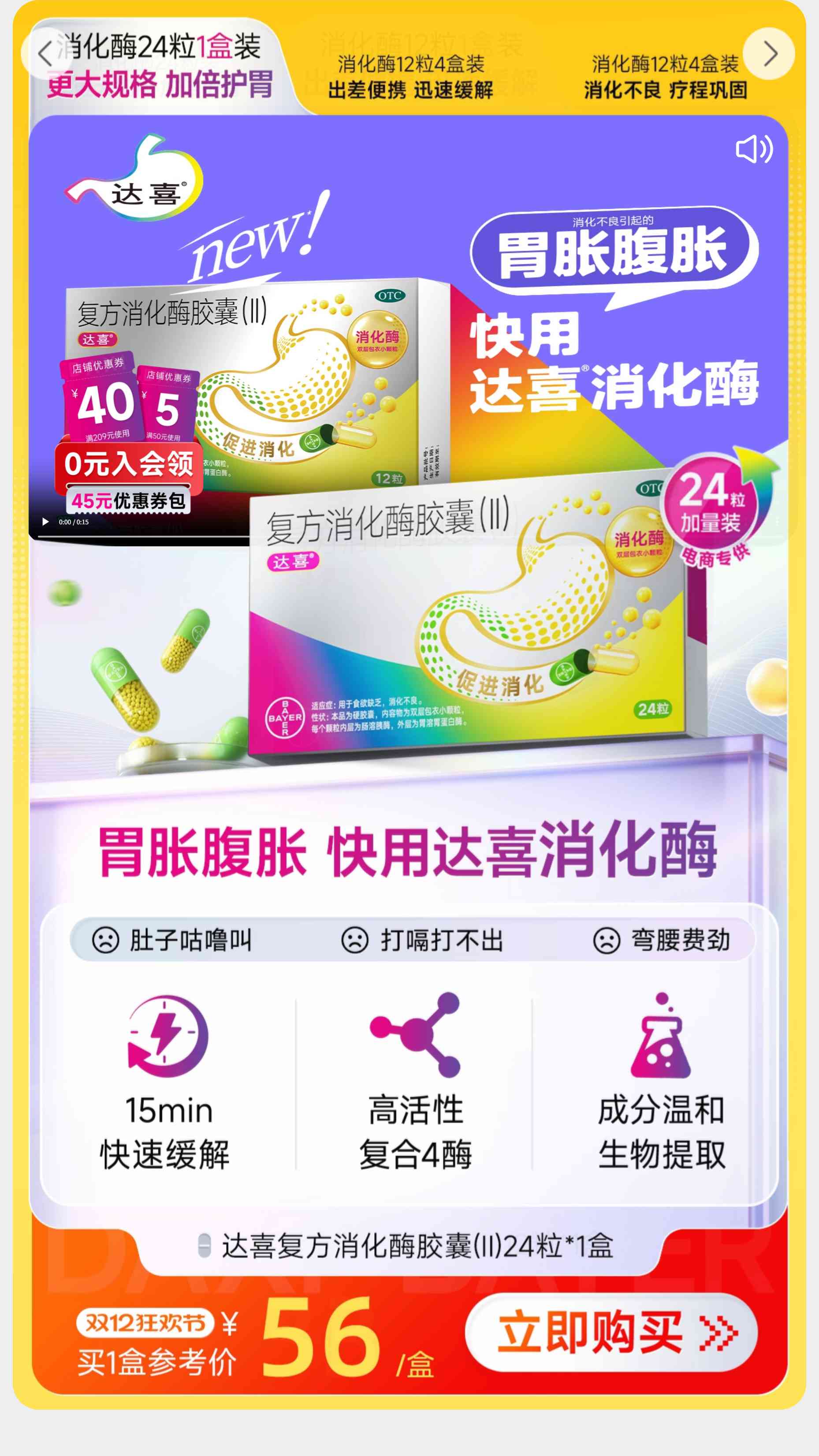Play the product video

[x=45, y=522]
